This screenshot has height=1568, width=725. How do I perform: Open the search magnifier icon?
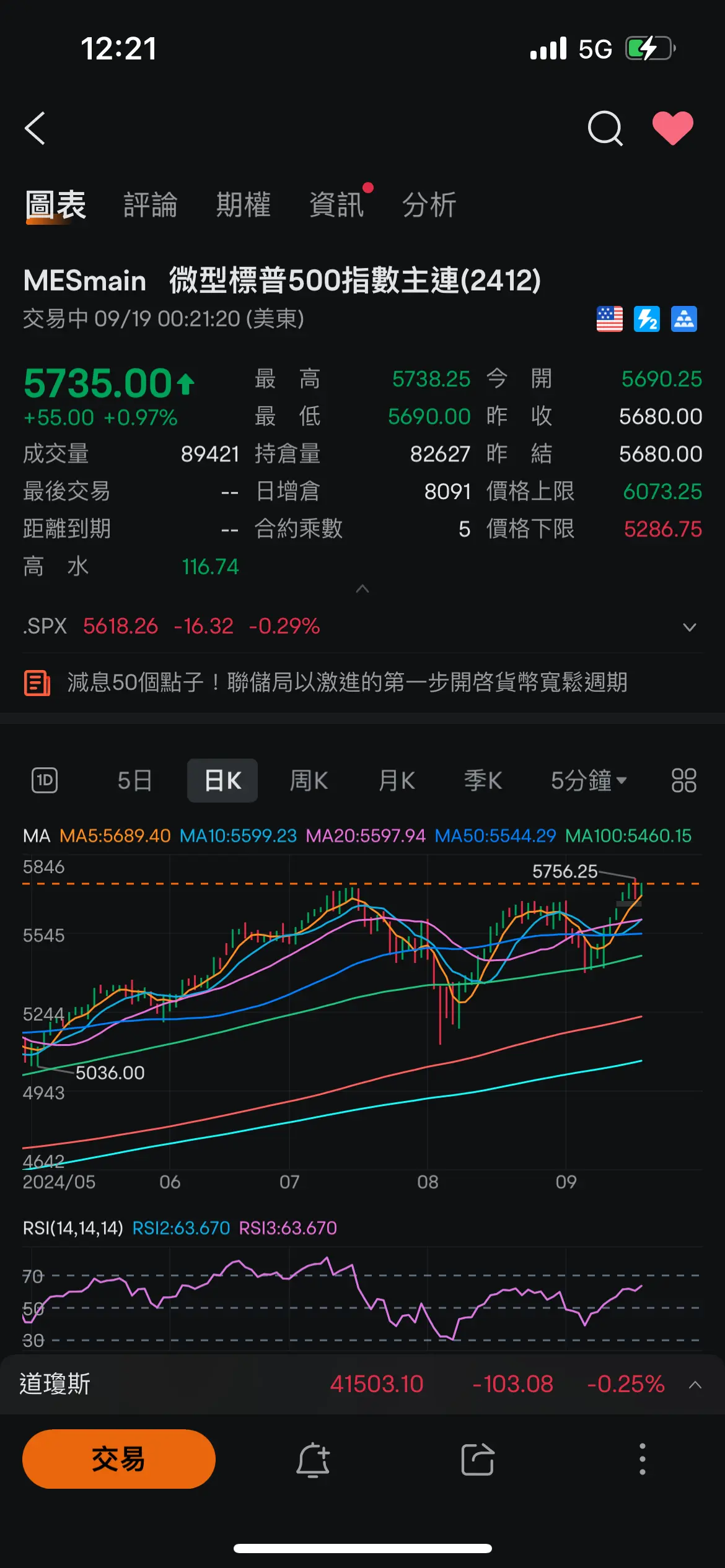point(605,128)
